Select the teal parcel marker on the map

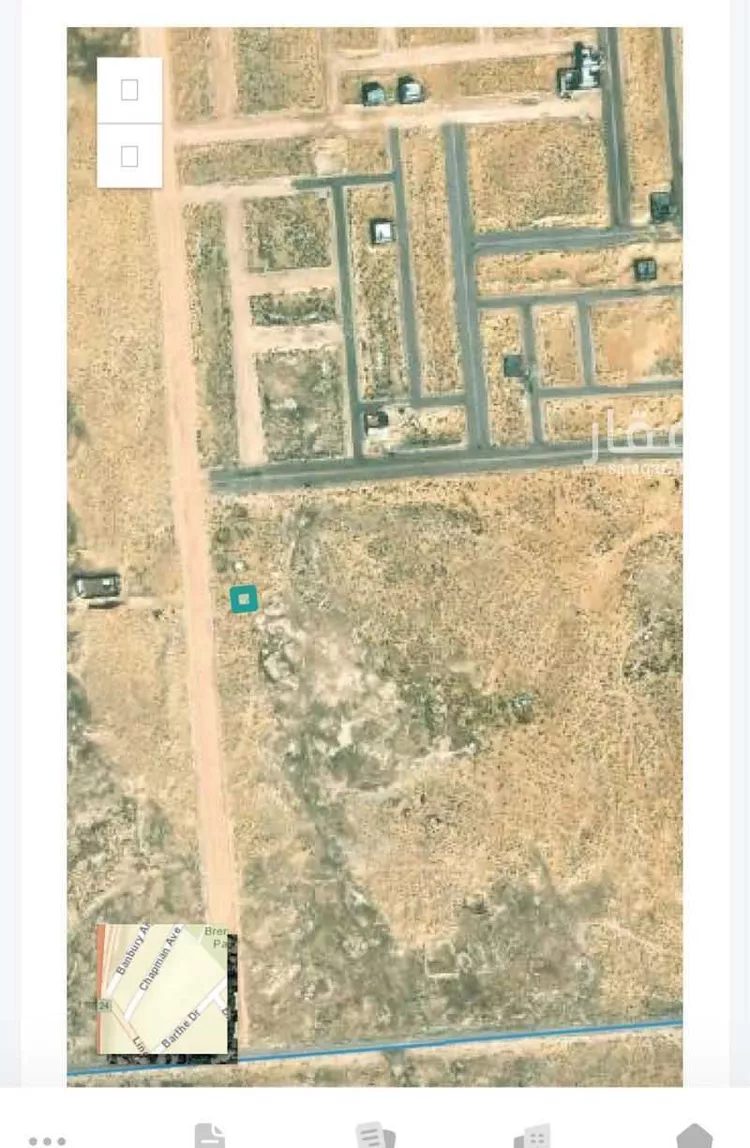coord(244,599)
